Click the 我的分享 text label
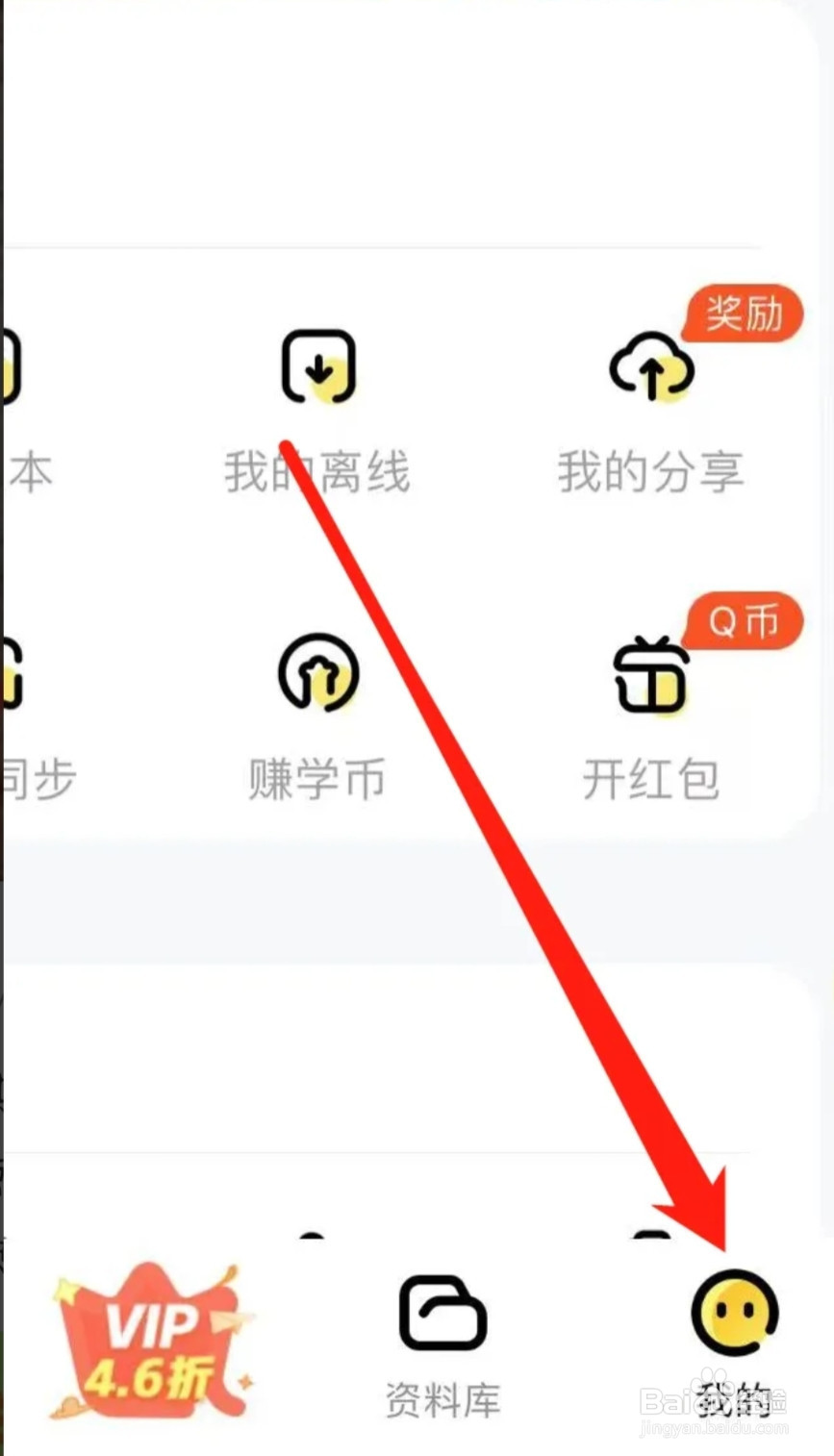 [x=652, y=470]
